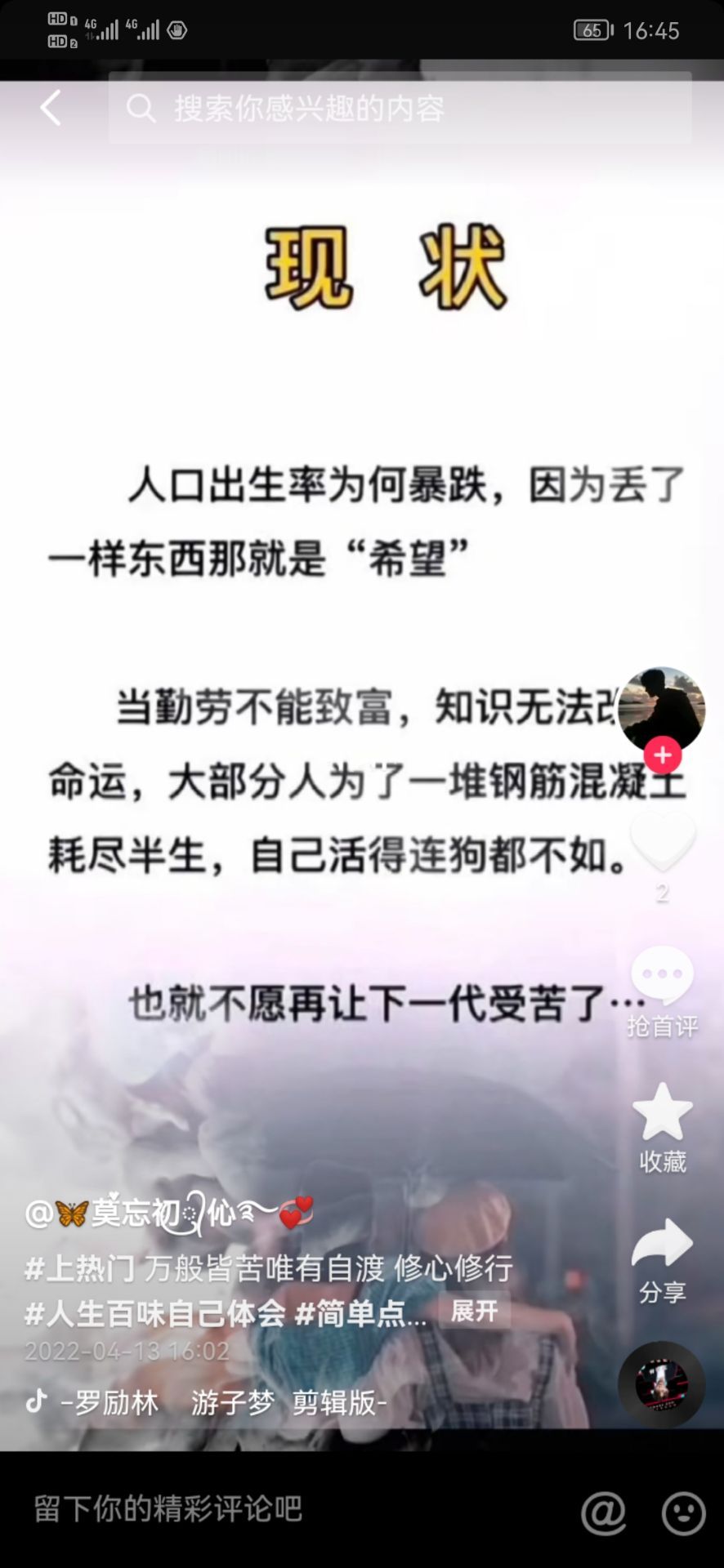Follow the creator with the red plus button

tap(663, 755)
